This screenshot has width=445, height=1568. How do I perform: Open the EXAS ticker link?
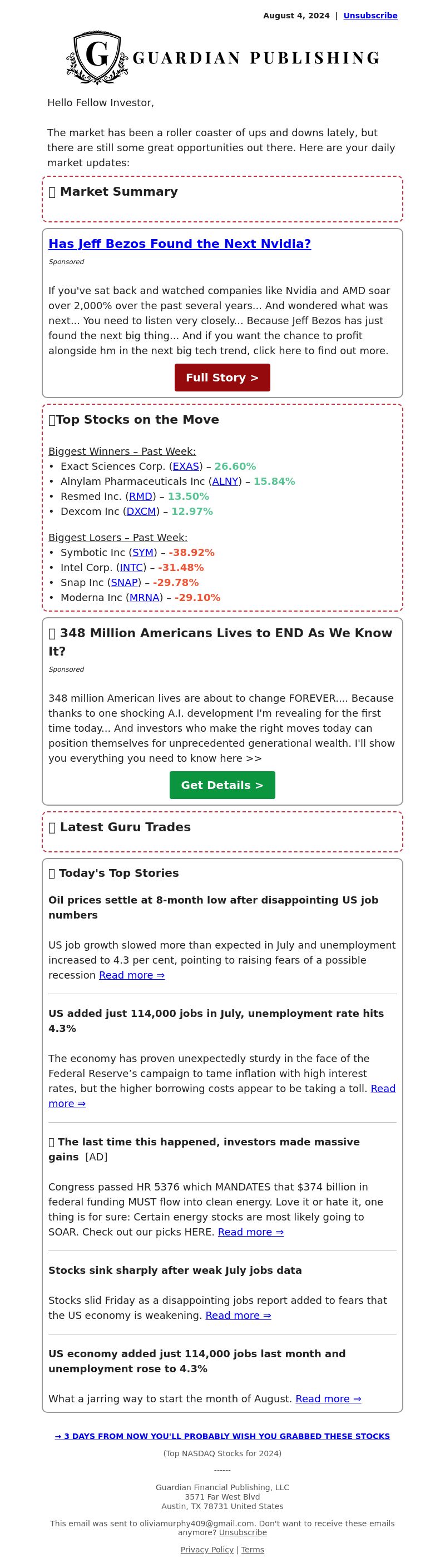click(x=186, y=467)
